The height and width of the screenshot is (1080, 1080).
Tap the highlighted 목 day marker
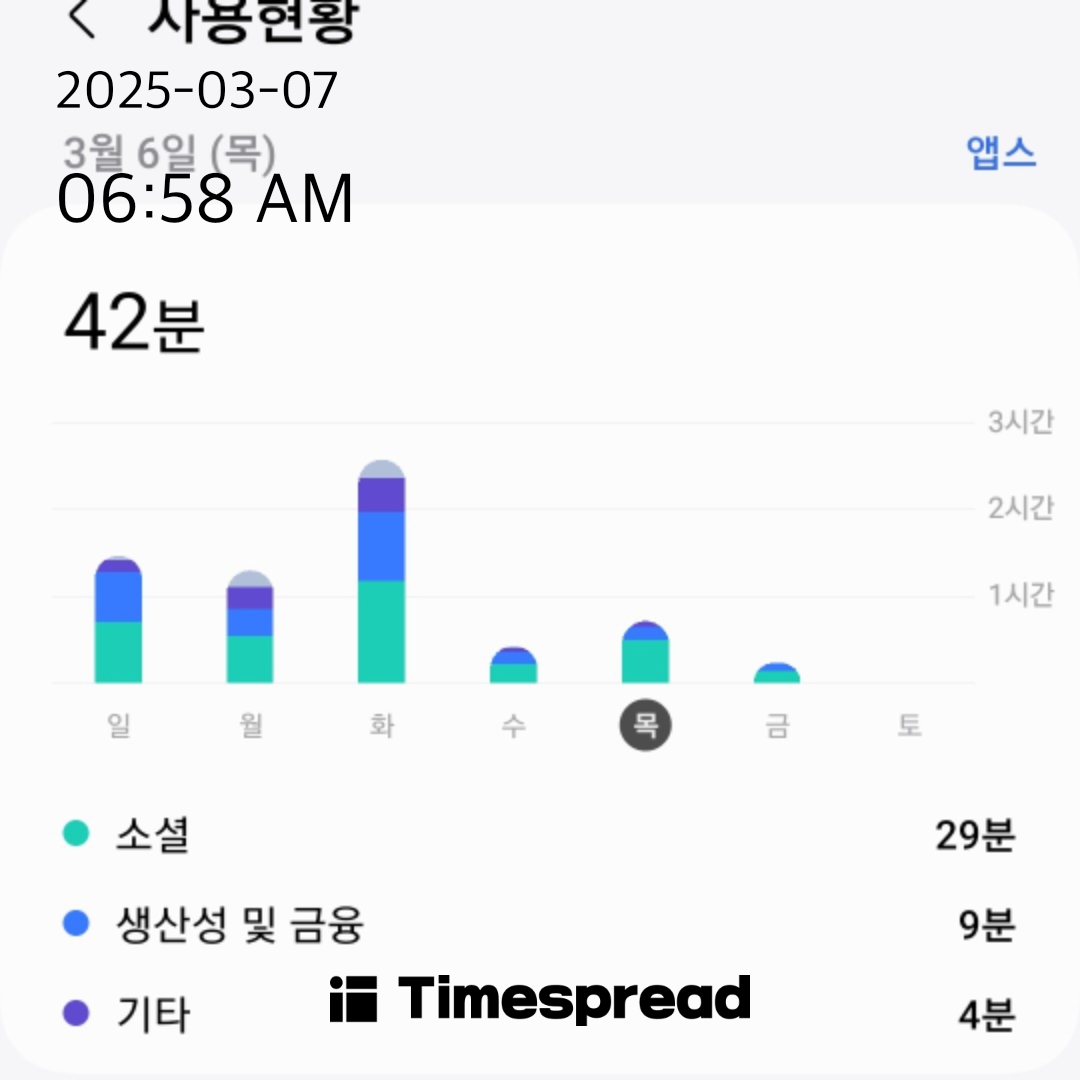coord(645,725)
